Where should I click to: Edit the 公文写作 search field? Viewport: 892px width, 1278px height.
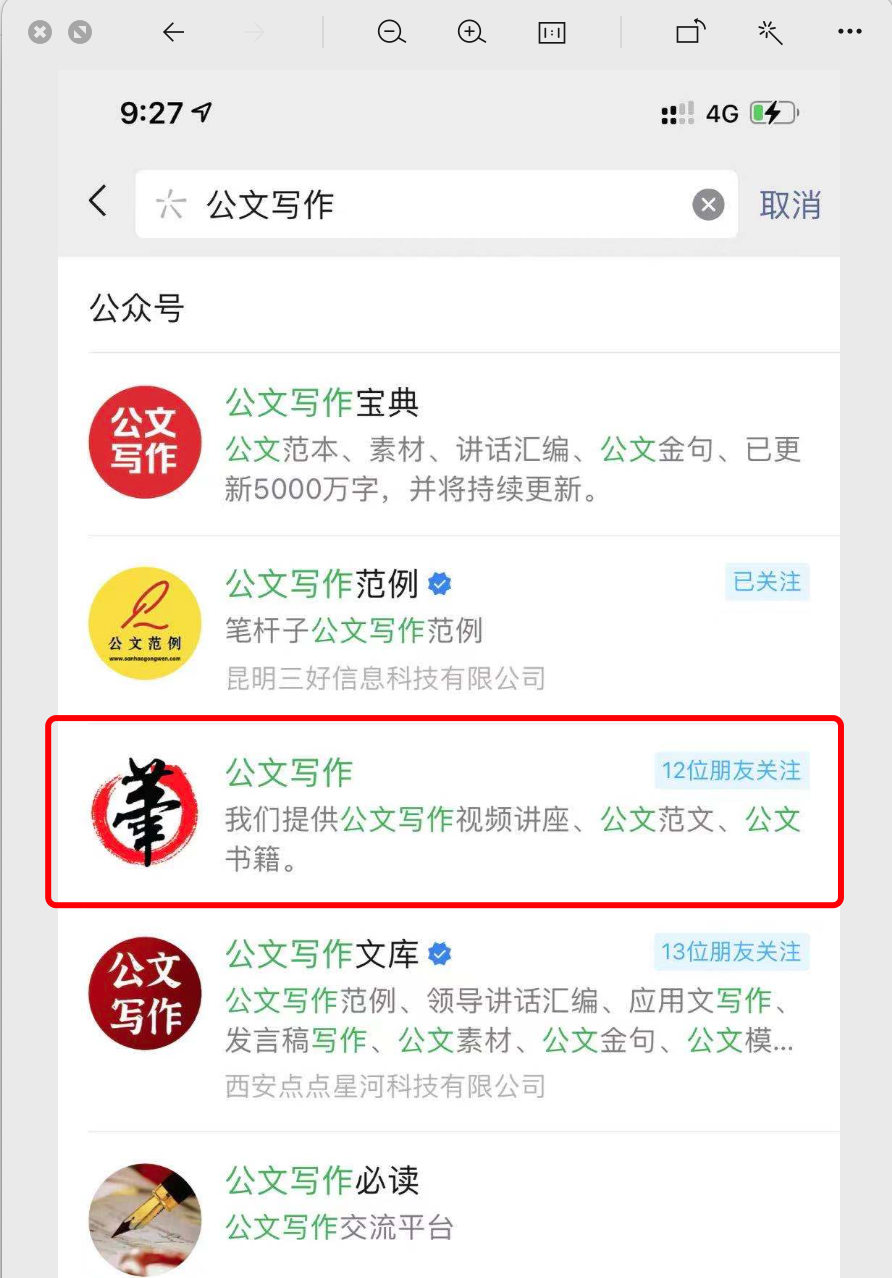click(430, 205)
